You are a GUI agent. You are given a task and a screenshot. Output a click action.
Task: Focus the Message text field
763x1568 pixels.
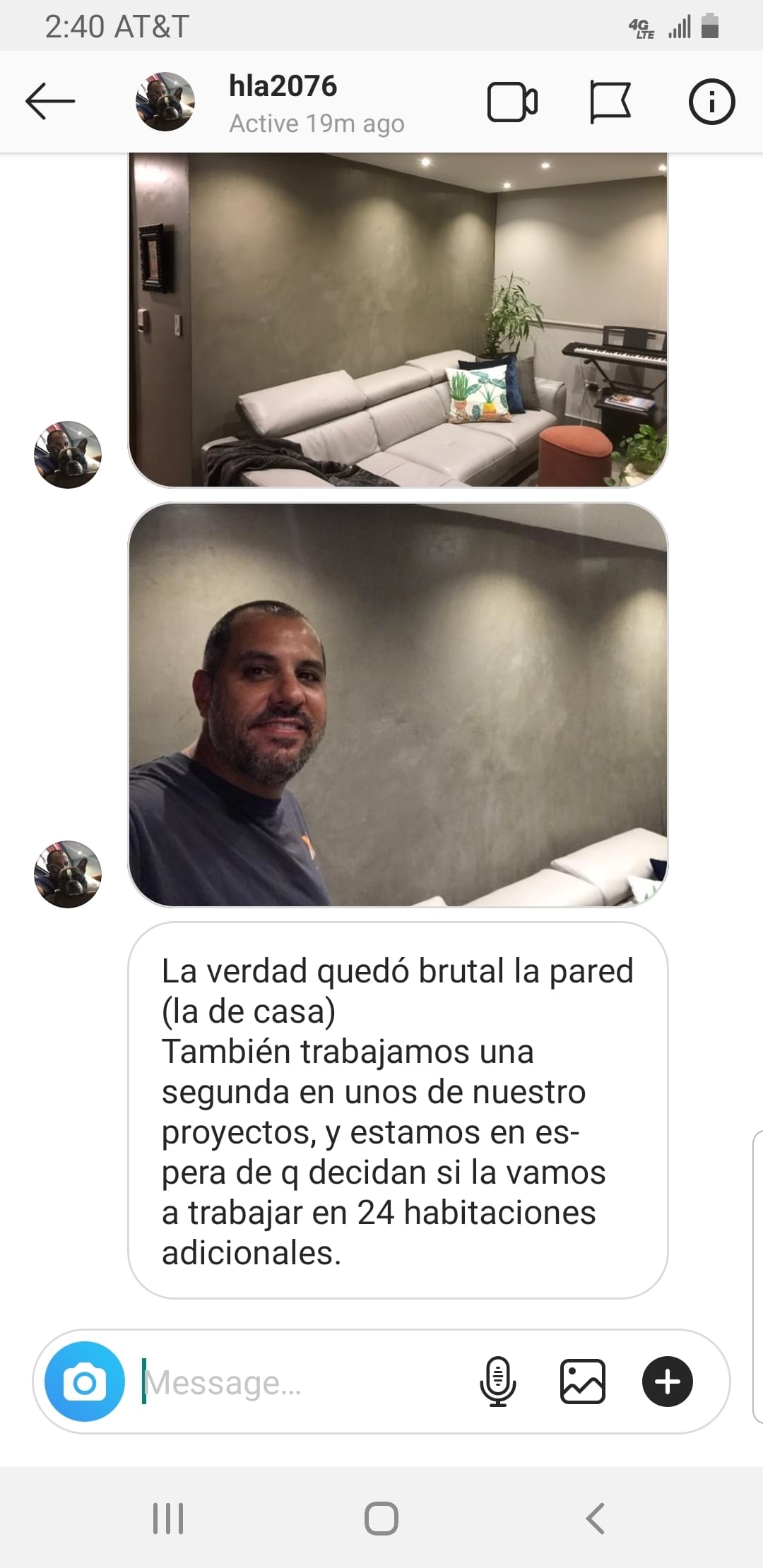[x=297, y=1382]
